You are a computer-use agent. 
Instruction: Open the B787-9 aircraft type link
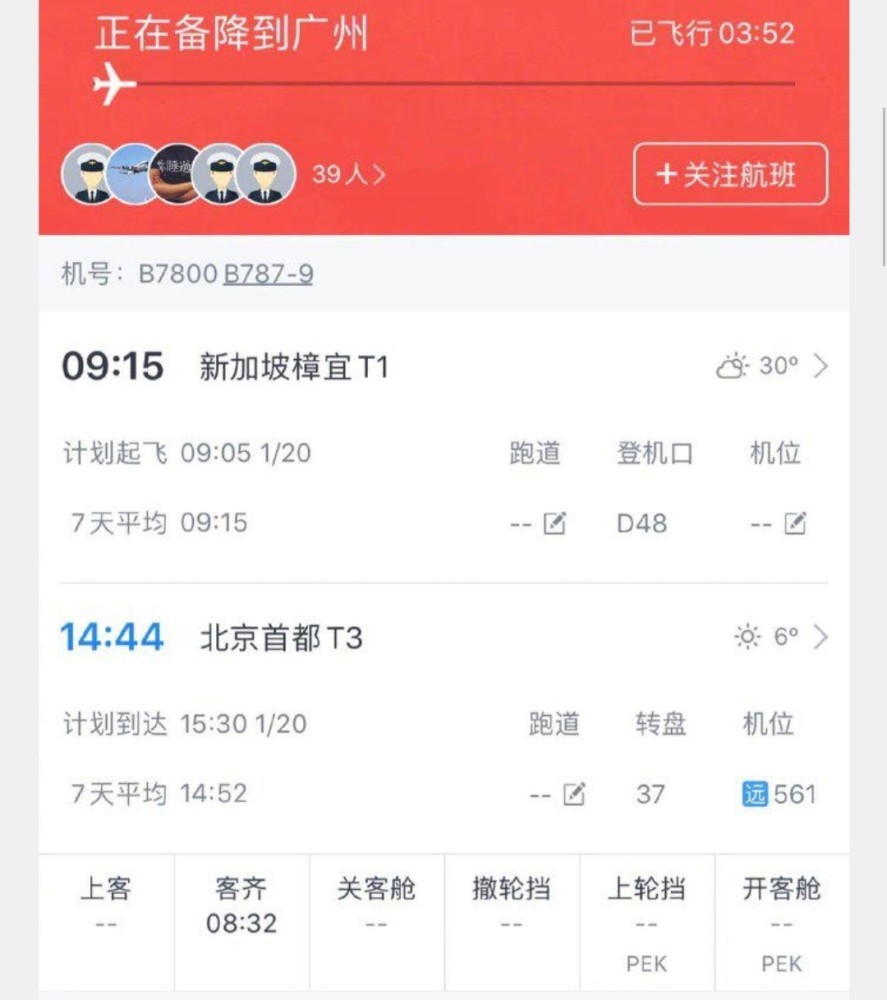click(268, 273)
